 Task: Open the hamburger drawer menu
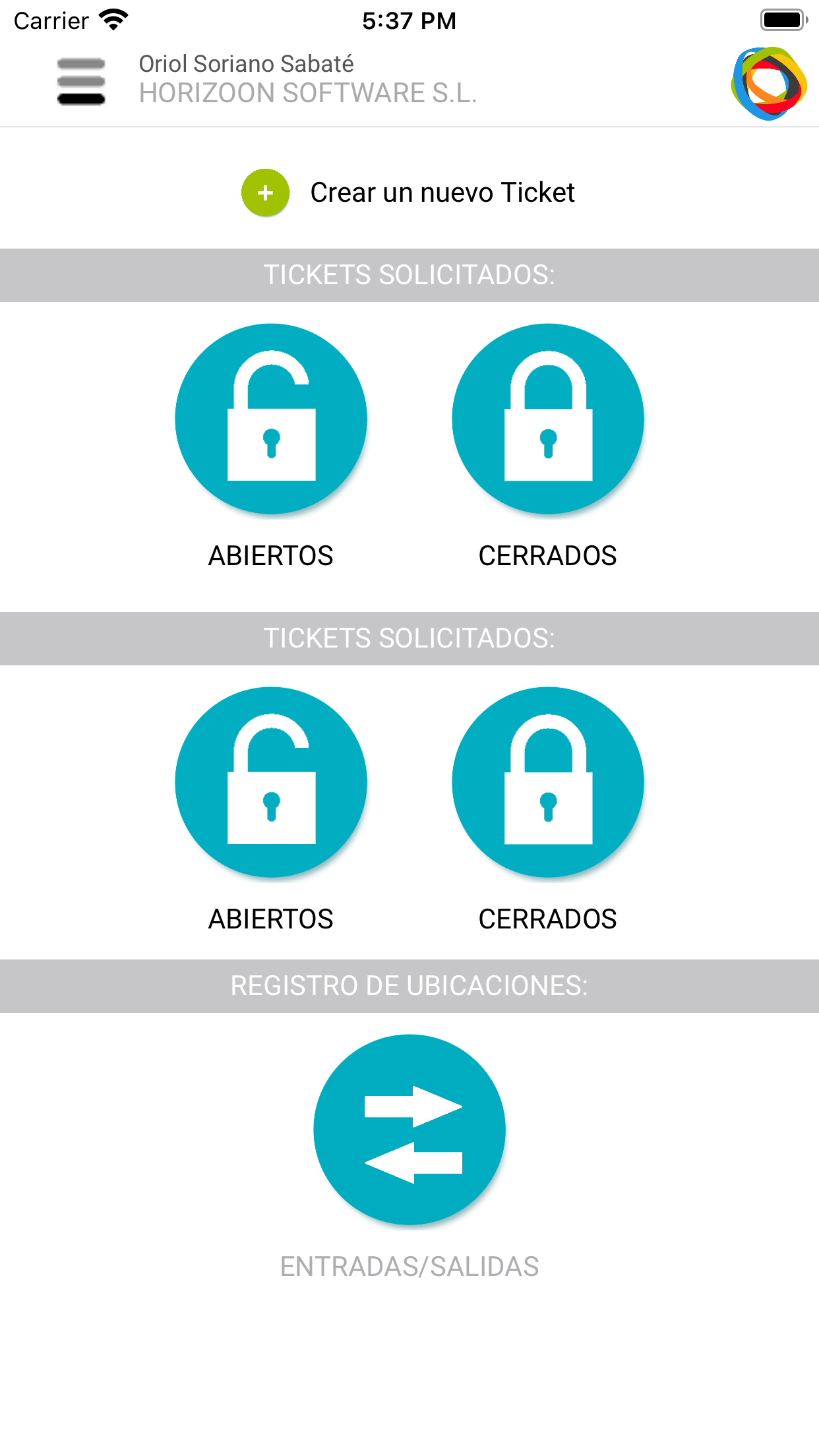click(x=80, y=82)
